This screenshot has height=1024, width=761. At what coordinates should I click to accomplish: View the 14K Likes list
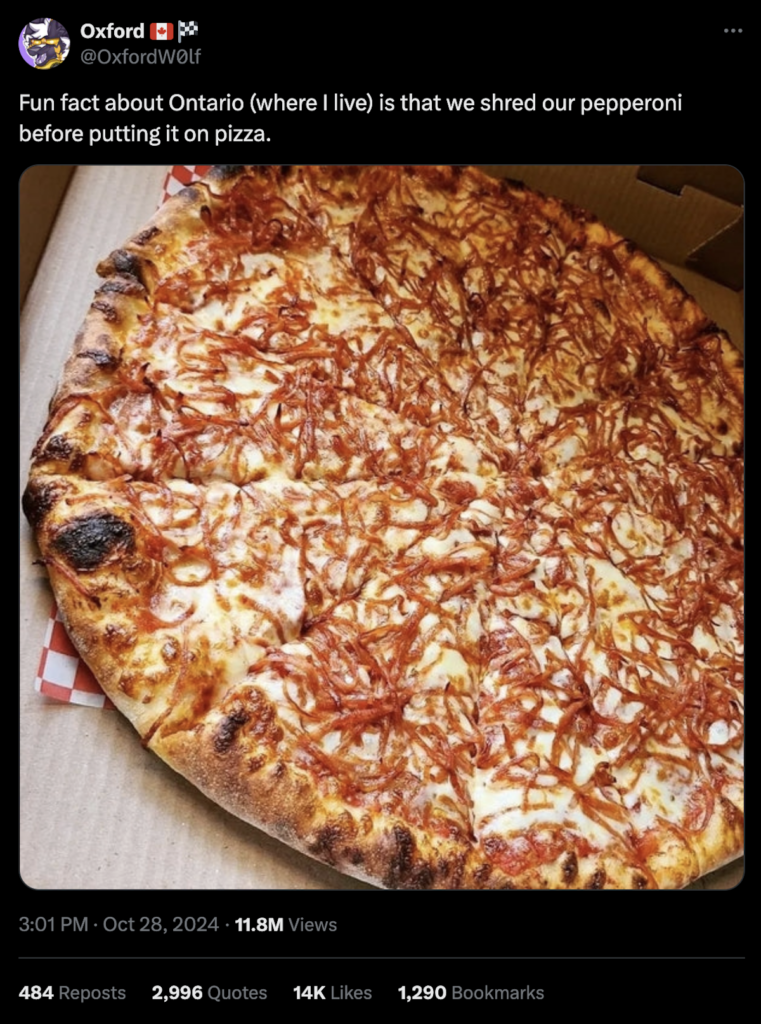click(332, 993)
